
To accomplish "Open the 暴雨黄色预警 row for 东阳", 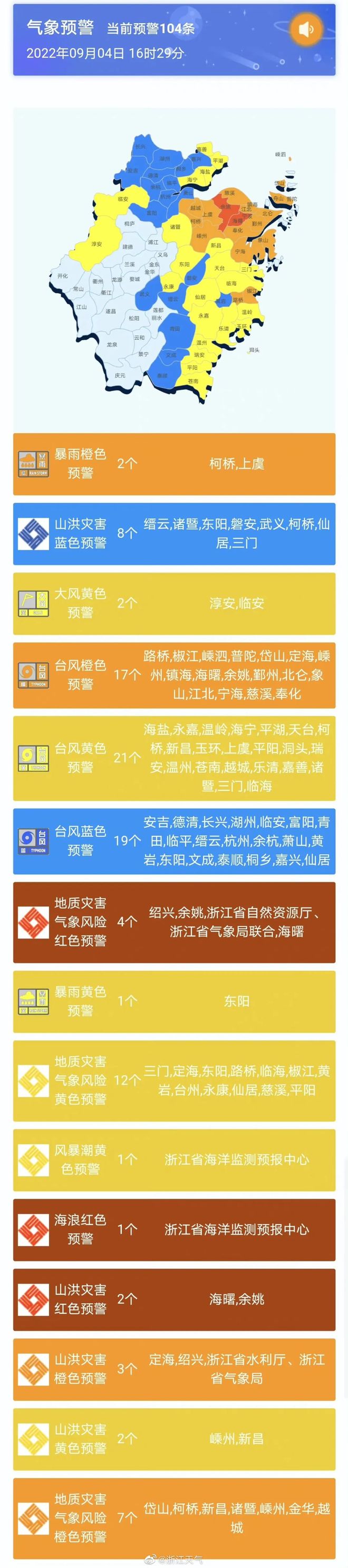I will (x=174, y=1001).
